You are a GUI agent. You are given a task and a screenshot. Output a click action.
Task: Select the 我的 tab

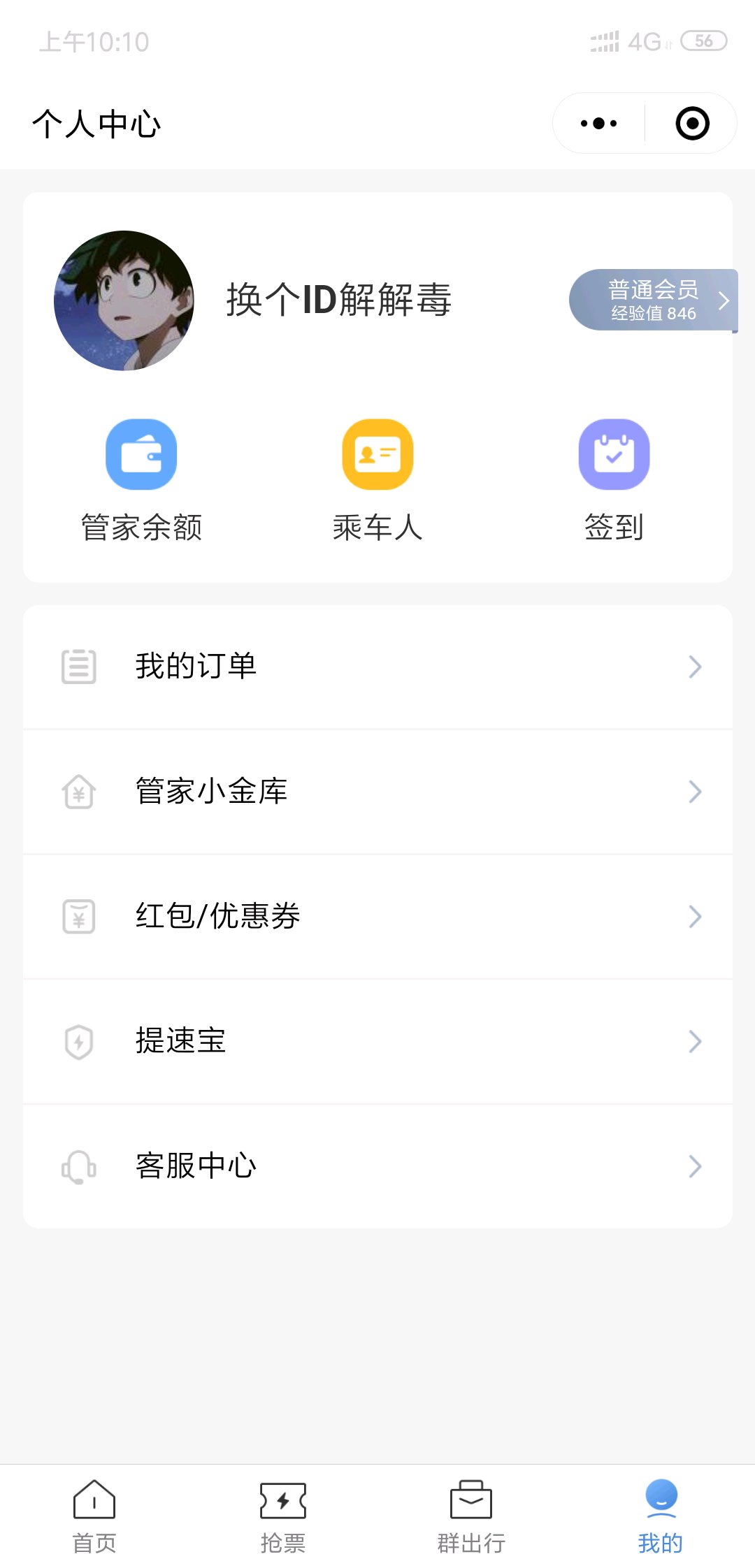coord(661,1516)
